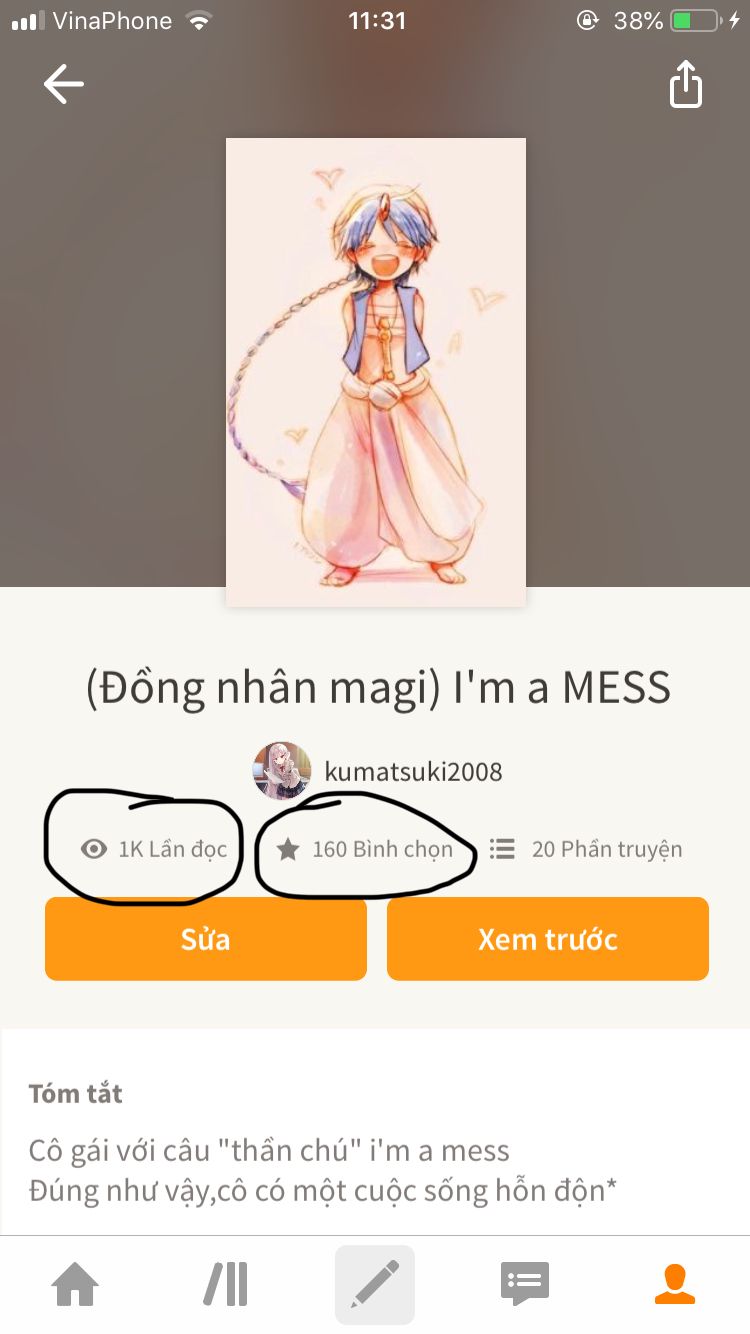Tap the Sửa button to edit story
This screenshot has height=1334, width=750.
tap(205, 939)
